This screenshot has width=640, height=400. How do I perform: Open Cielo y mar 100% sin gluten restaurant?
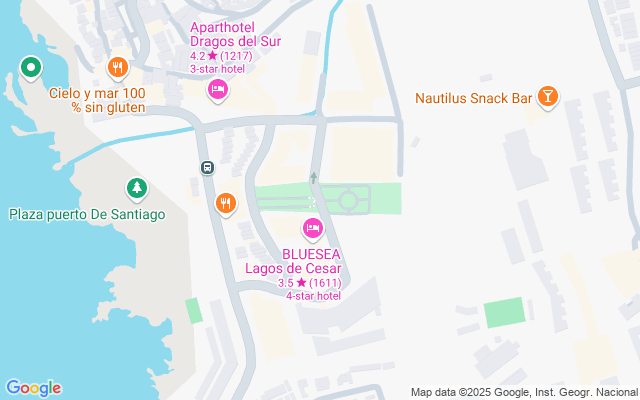coord(118,68)
